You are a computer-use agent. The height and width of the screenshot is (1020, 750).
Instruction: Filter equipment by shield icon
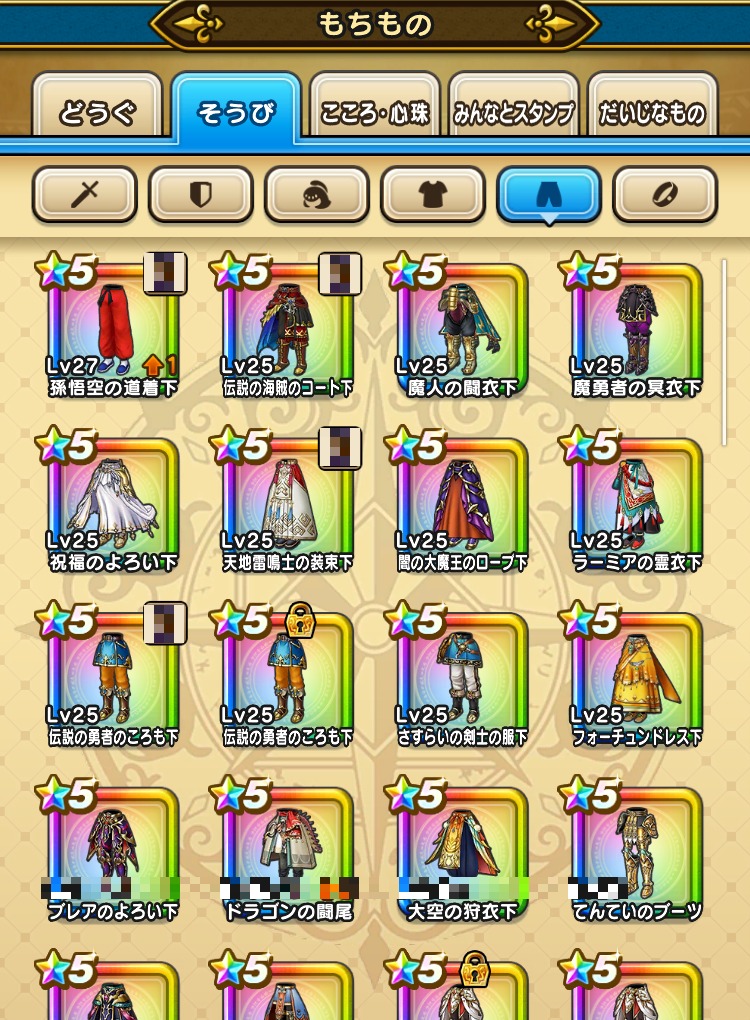pyautogui.click(x=201, y=194)
